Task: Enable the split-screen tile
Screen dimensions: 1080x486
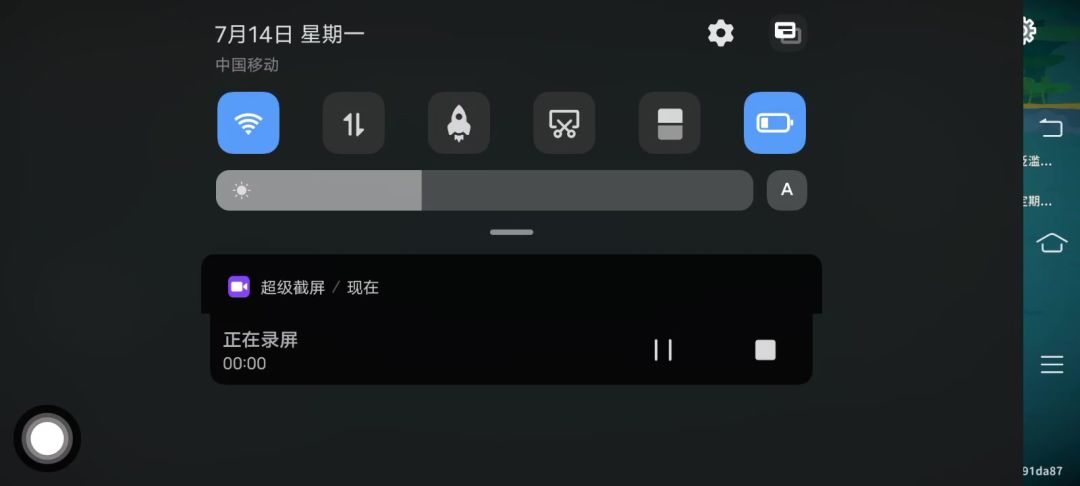Action: [x=669, y=123]
